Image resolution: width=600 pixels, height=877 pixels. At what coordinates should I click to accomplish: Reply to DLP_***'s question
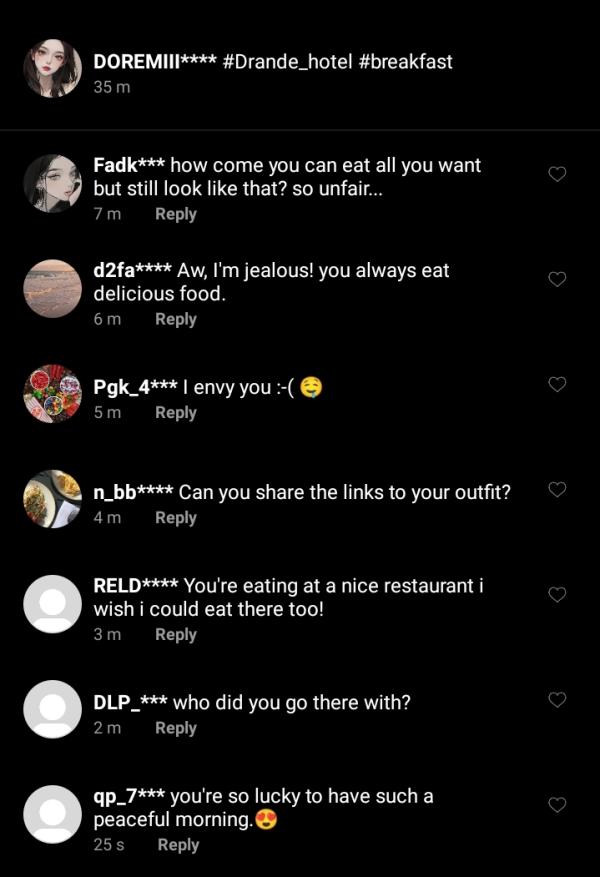176,729
